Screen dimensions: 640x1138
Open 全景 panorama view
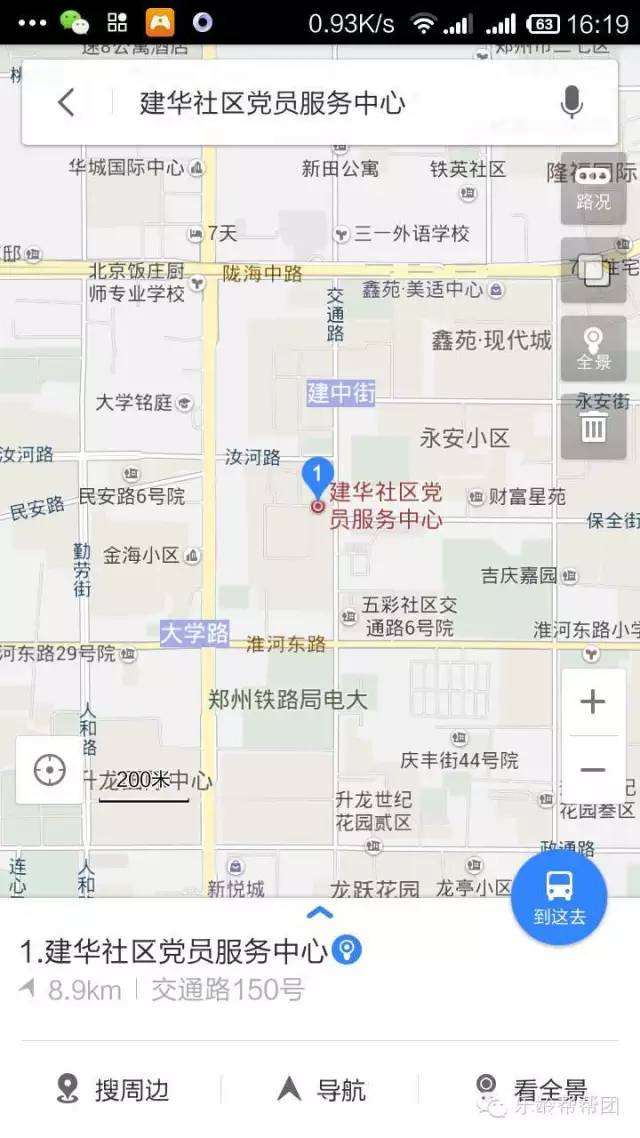coord(593,349)
